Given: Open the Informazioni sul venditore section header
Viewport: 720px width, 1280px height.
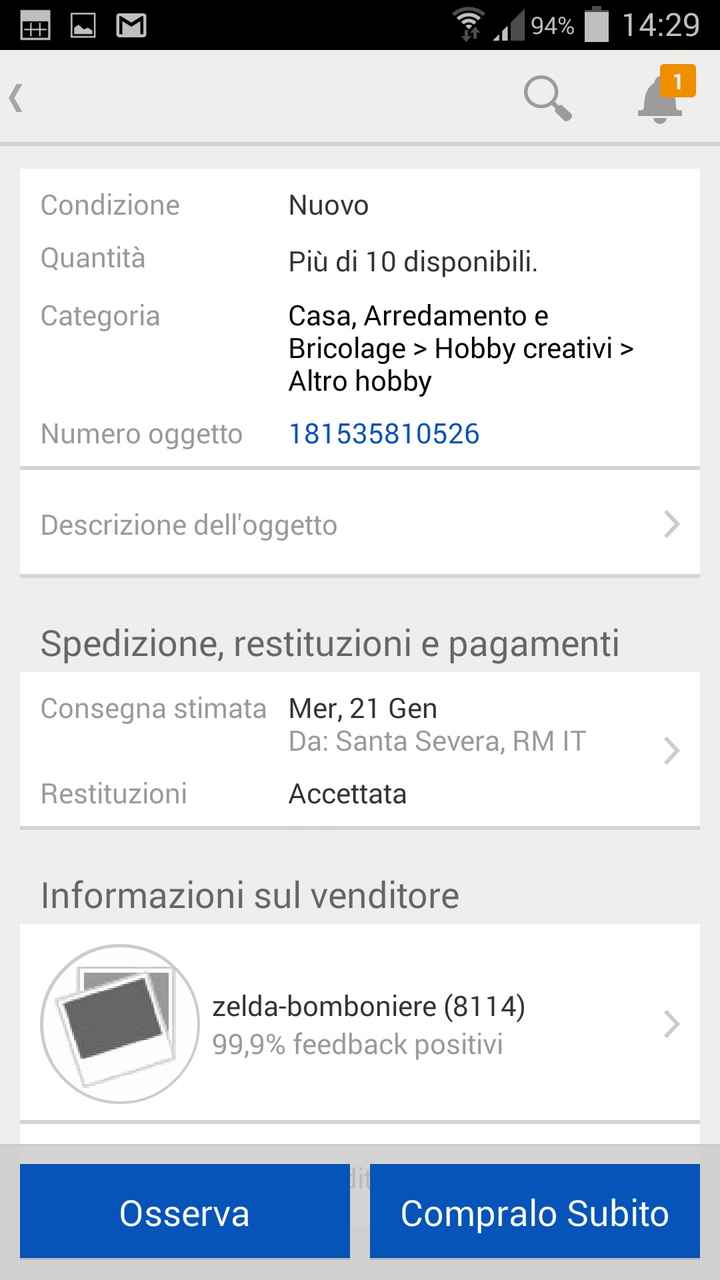Looking at the screenshot, I should (249, 895).
